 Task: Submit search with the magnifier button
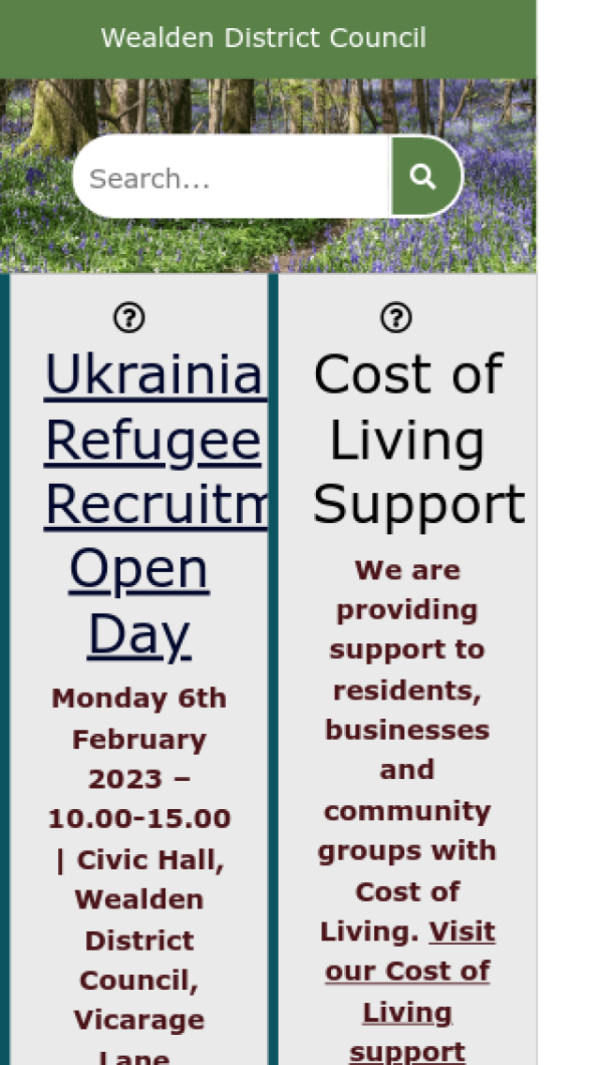point(425,177)
